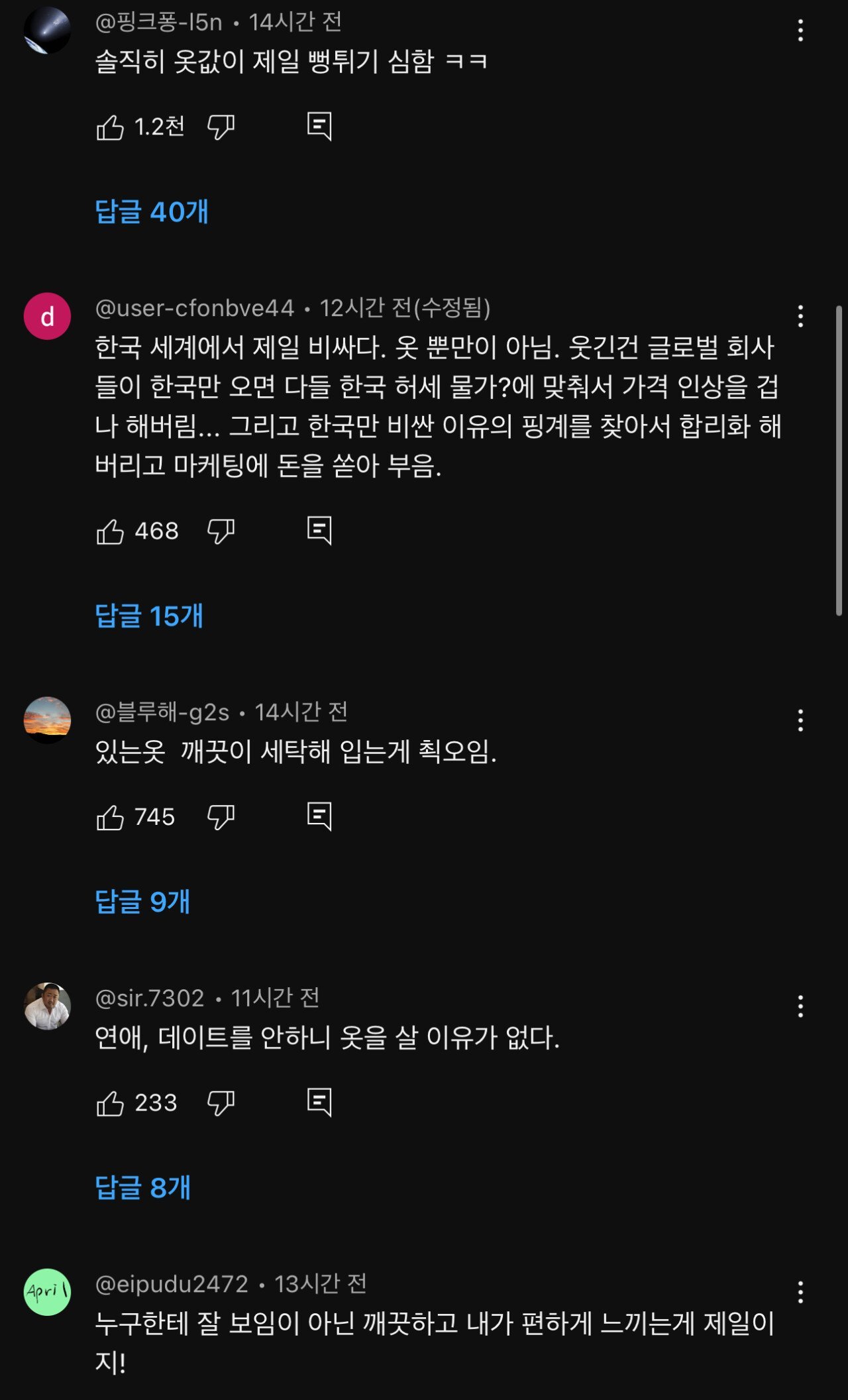Like the comment by @sir.7302

click(x=110, y=1103)
